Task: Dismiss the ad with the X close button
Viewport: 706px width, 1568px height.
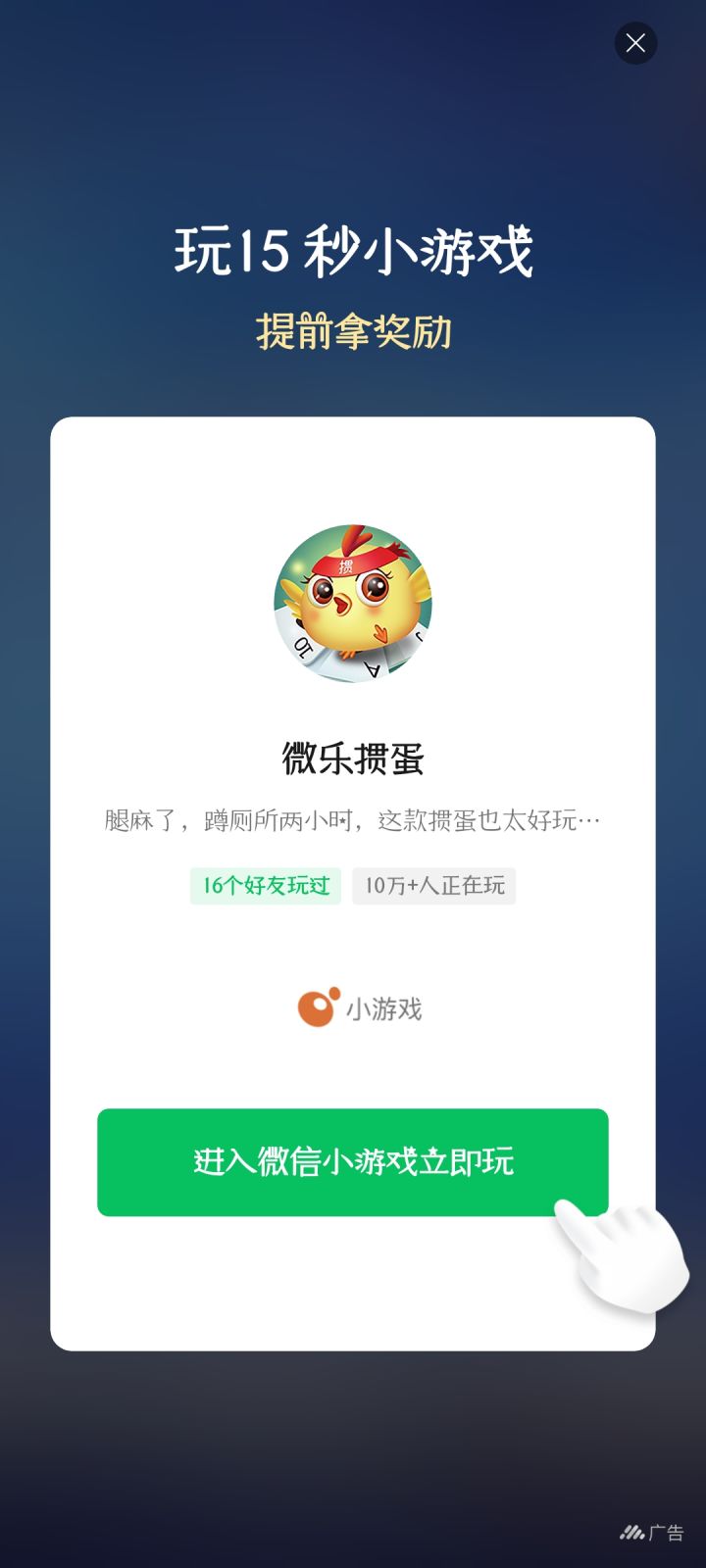Action: click(634, 43)
